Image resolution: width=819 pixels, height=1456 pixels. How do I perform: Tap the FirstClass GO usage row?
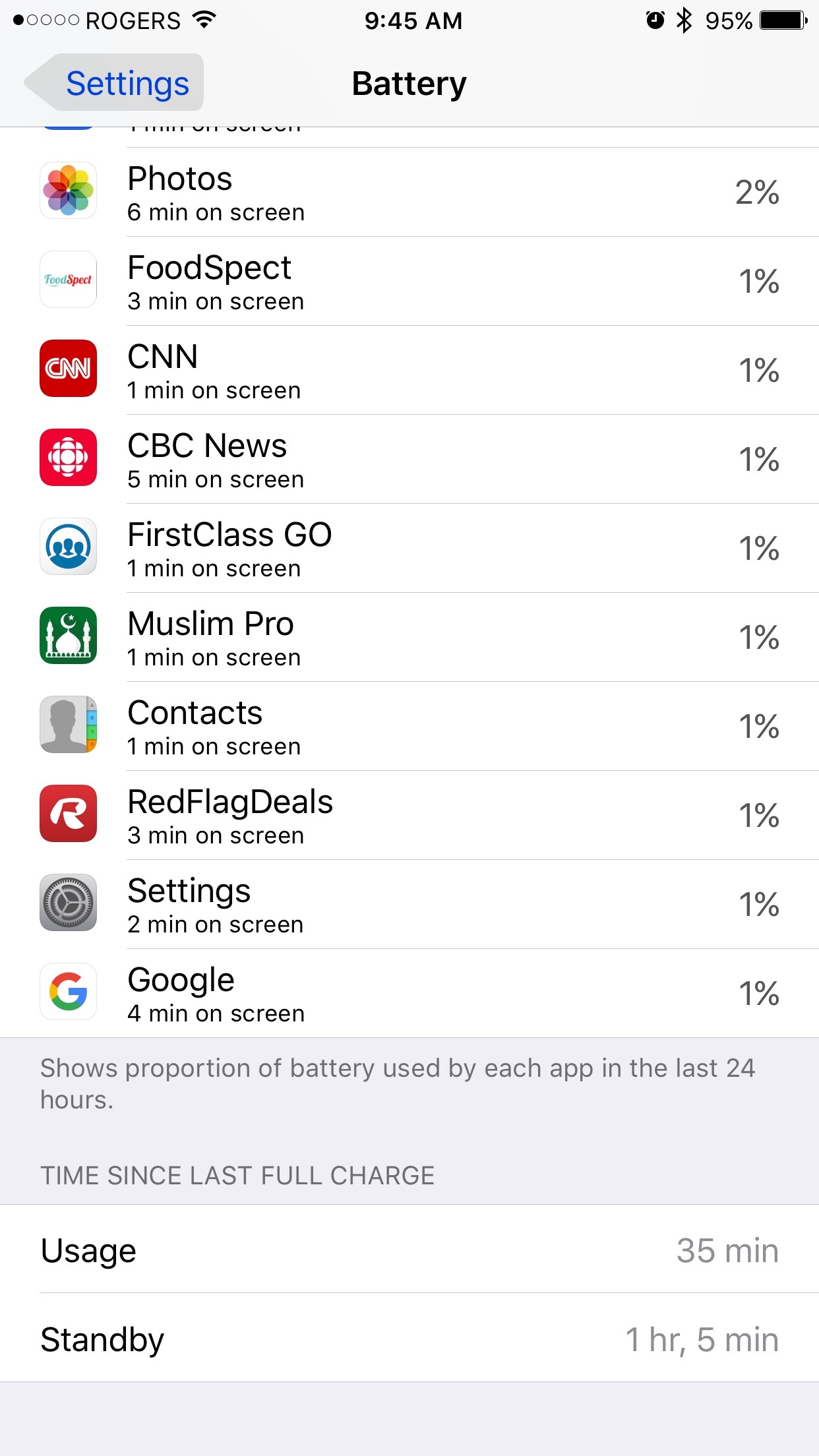(409, 548)
